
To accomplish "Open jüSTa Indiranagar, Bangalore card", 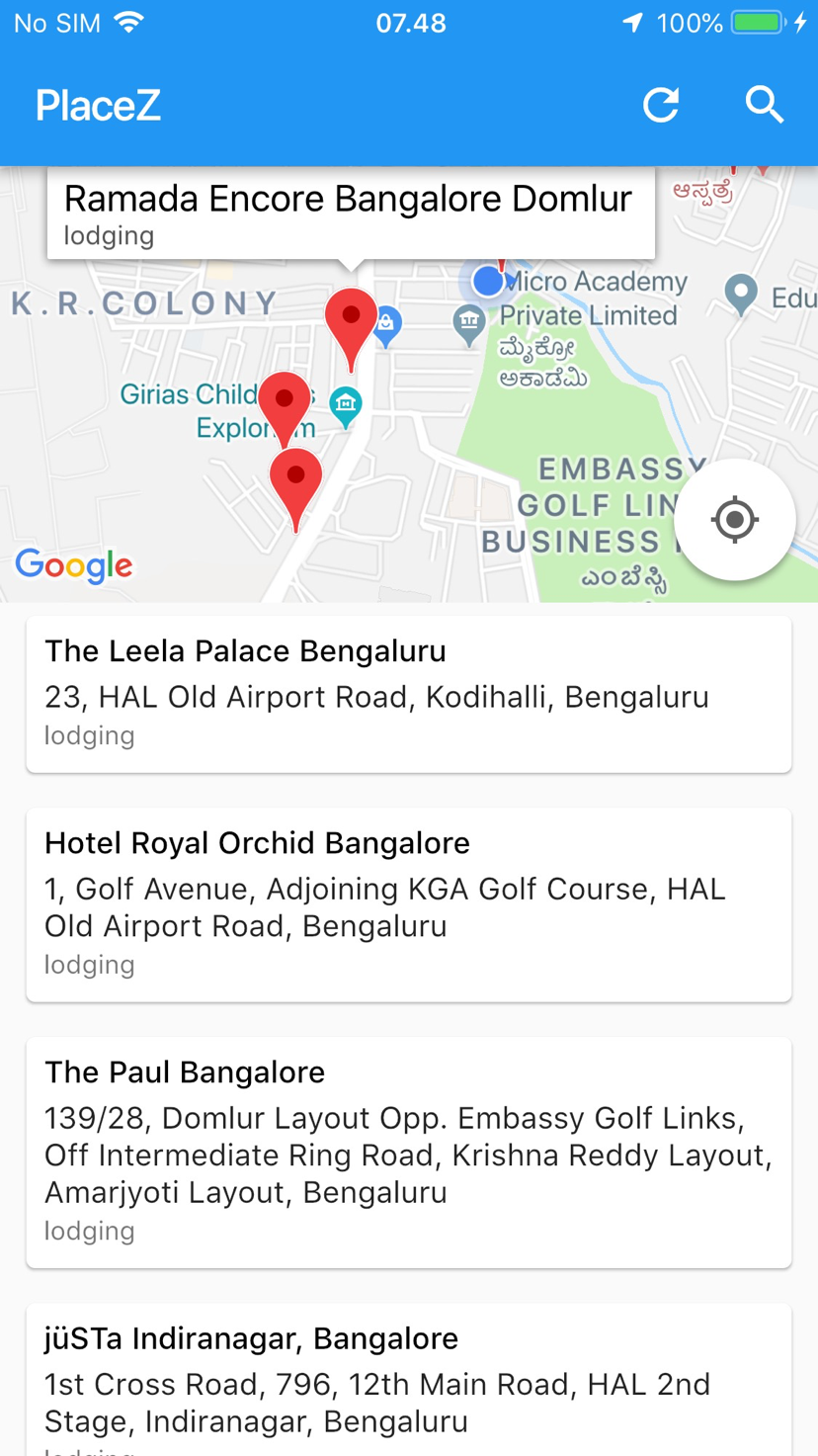I will point(409,1380).
